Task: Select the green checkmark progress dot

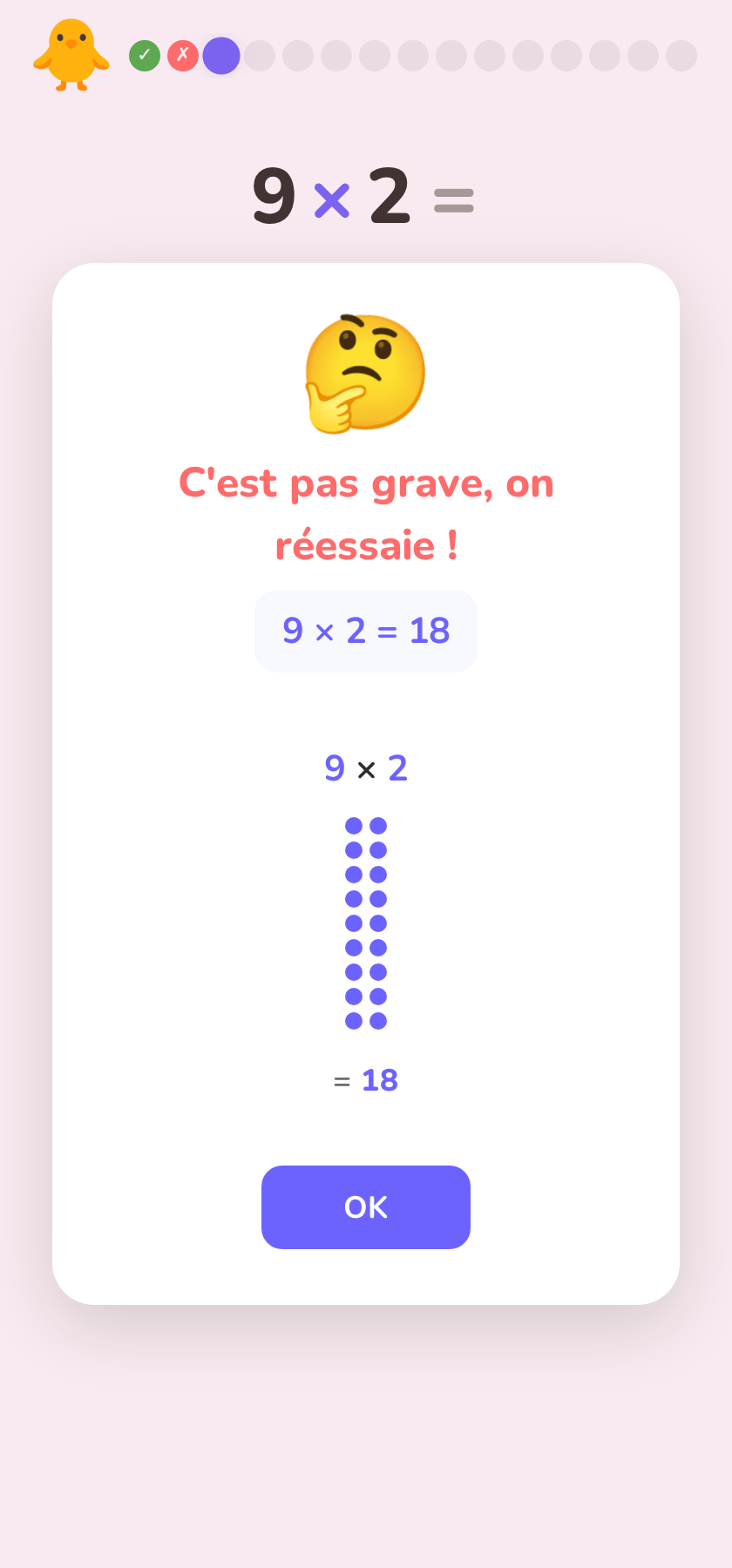Action: (145, 54)
